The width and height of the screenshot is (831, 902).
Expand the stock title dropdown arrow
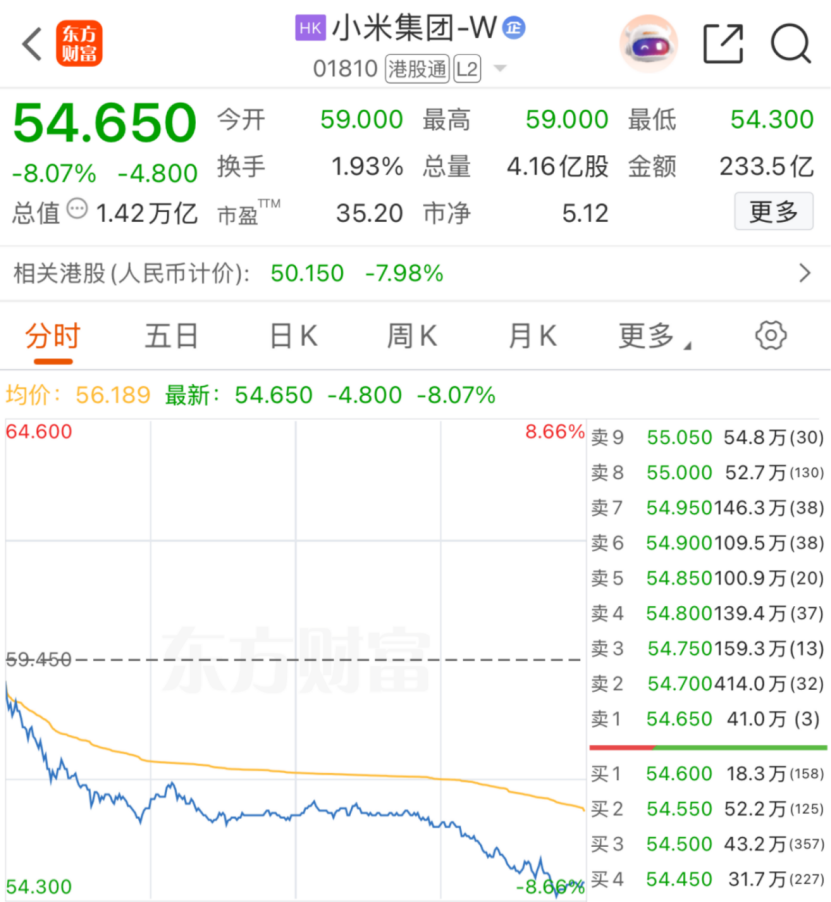point(500,69)
